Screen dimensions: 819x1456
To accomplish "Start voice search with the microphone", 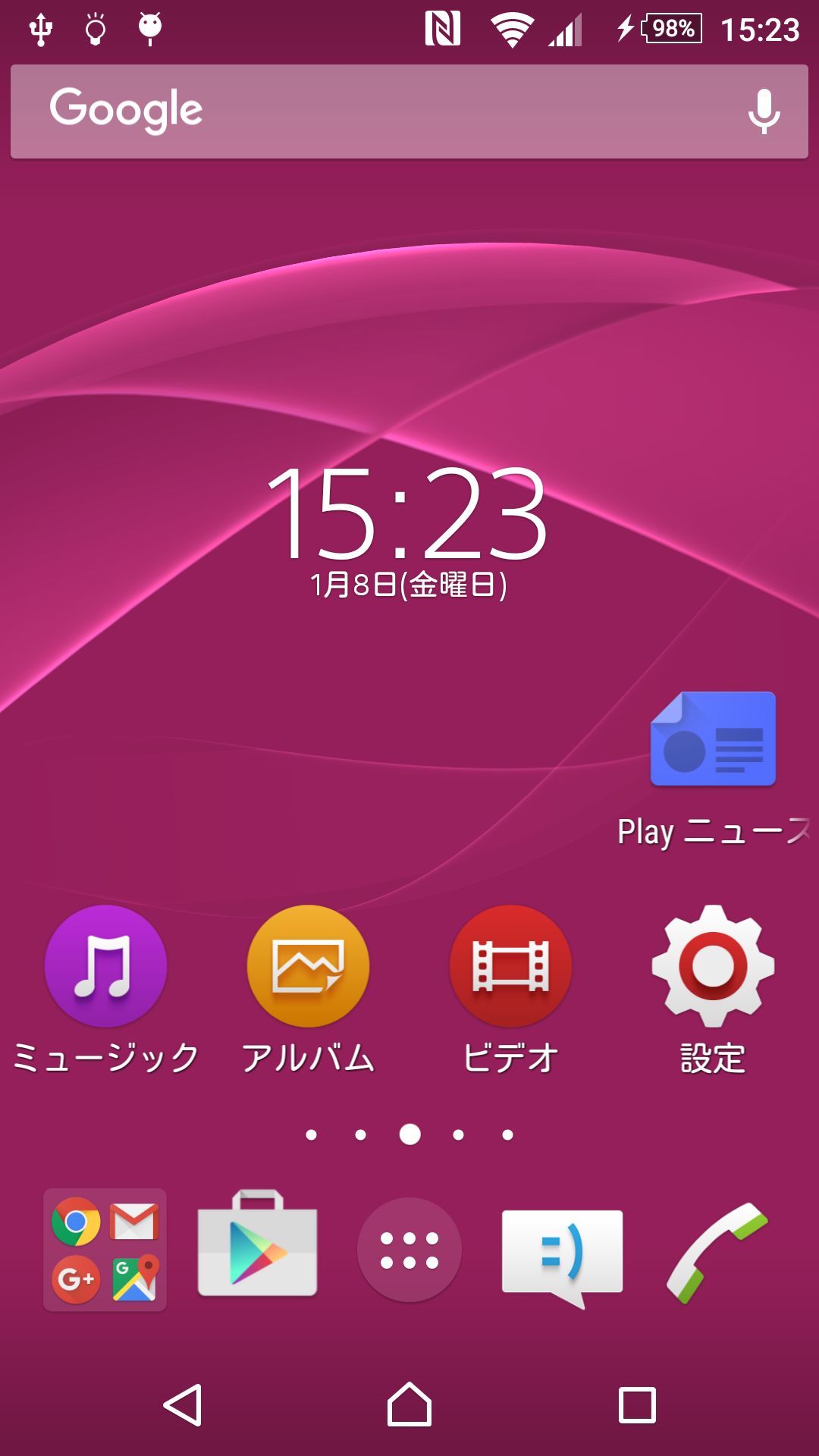I will [764, 111].
